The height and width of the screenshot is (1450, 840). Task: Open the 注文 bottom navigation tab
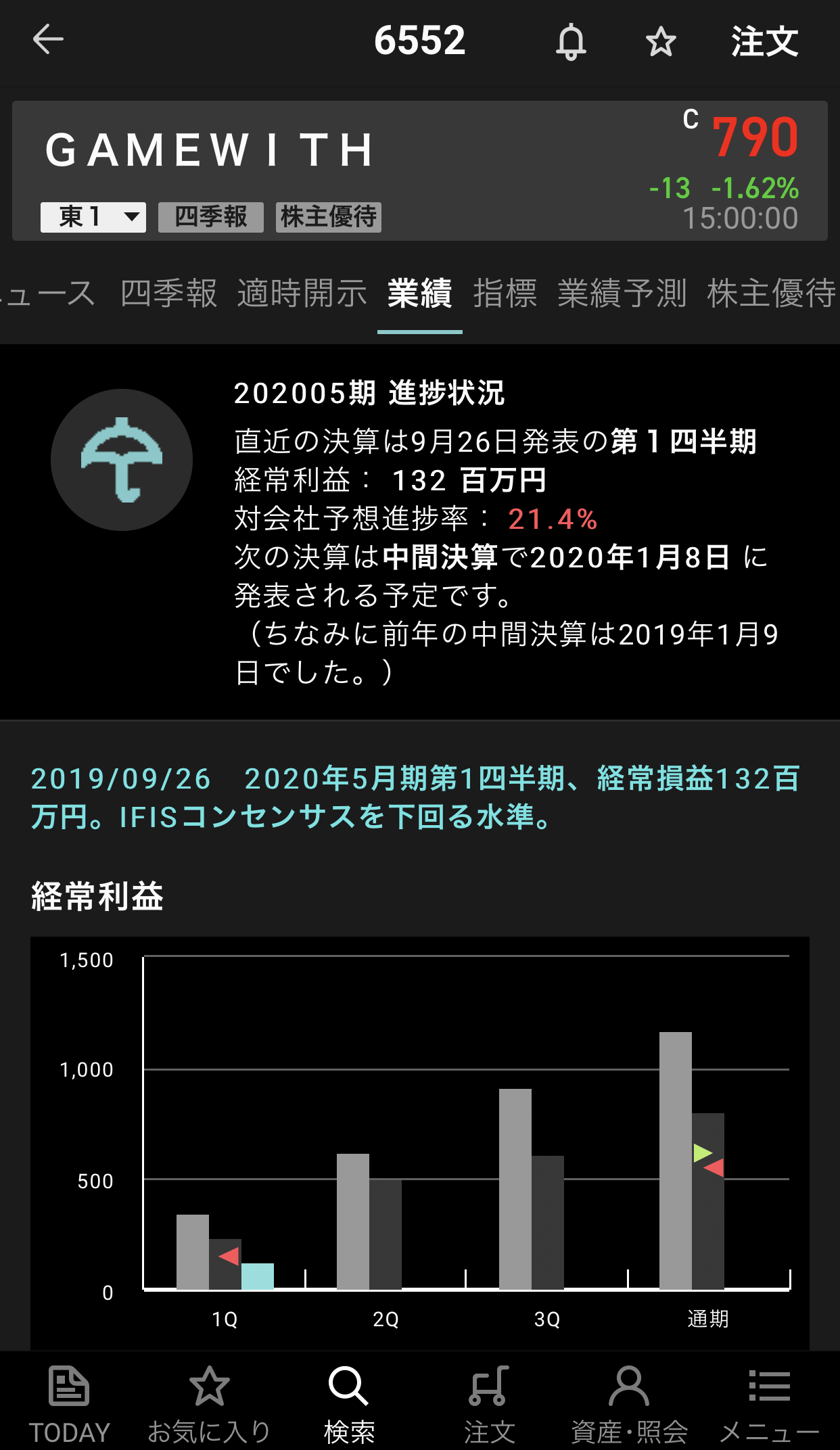point(489,1404)
